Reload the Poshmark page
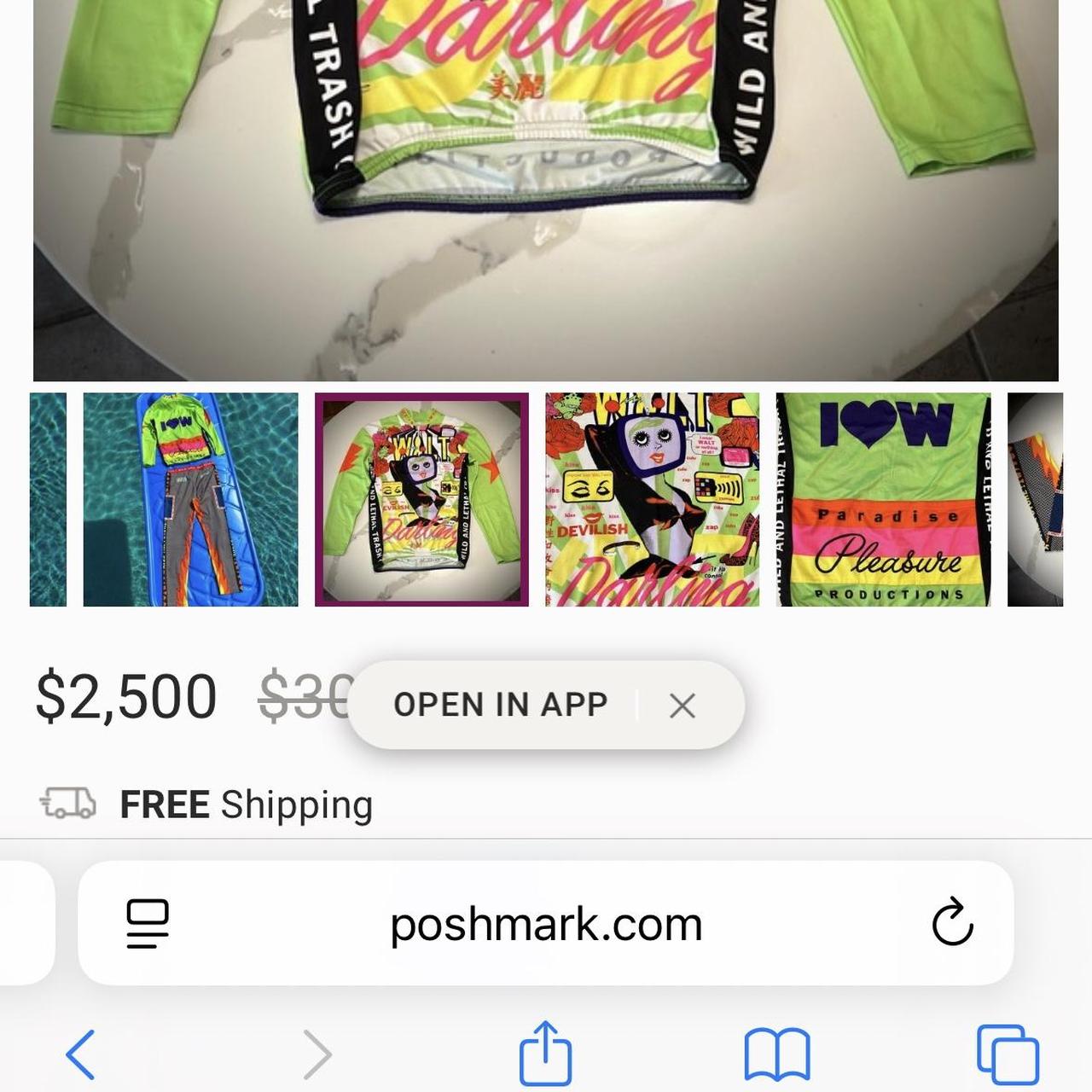 952,922
